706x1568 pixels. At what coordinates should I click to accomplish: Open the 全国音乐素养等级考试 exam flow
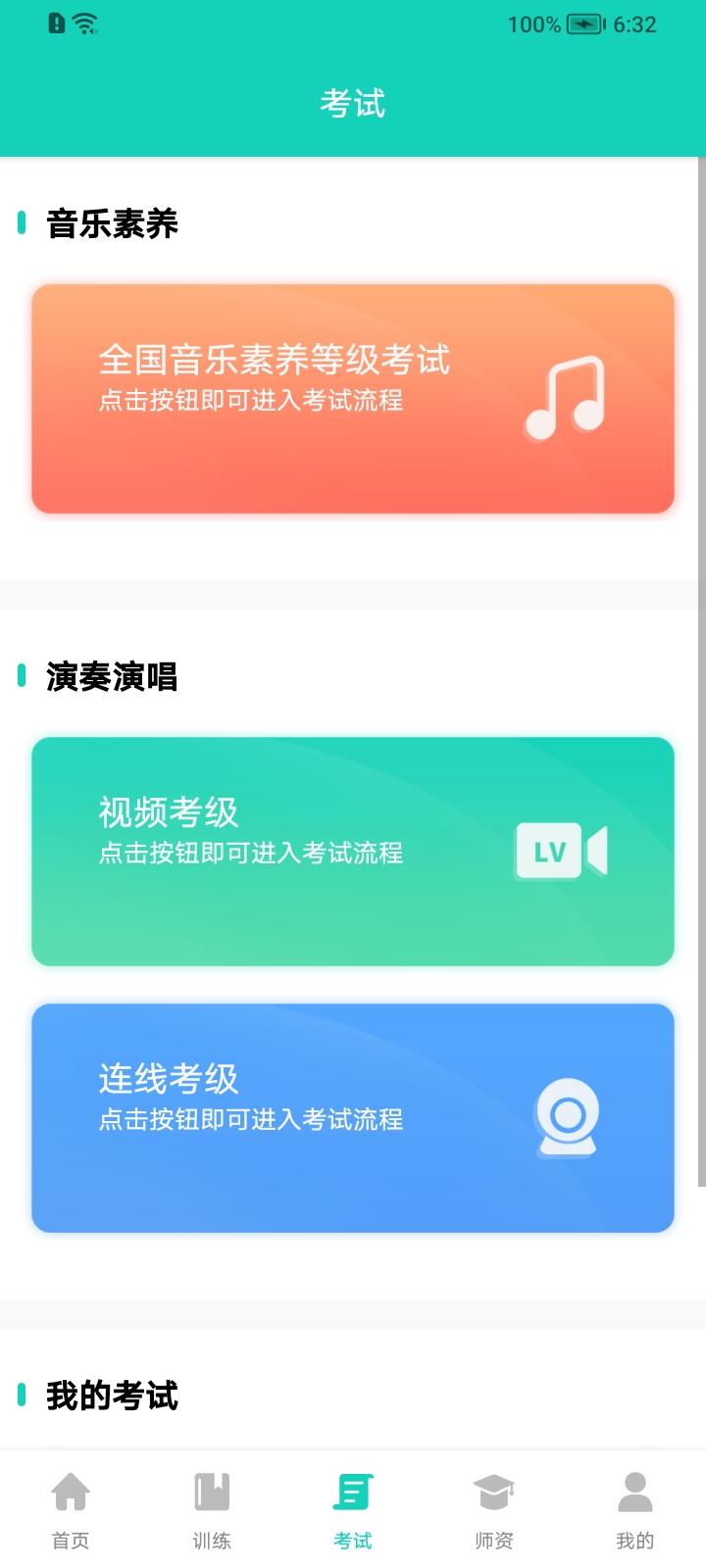353,399
